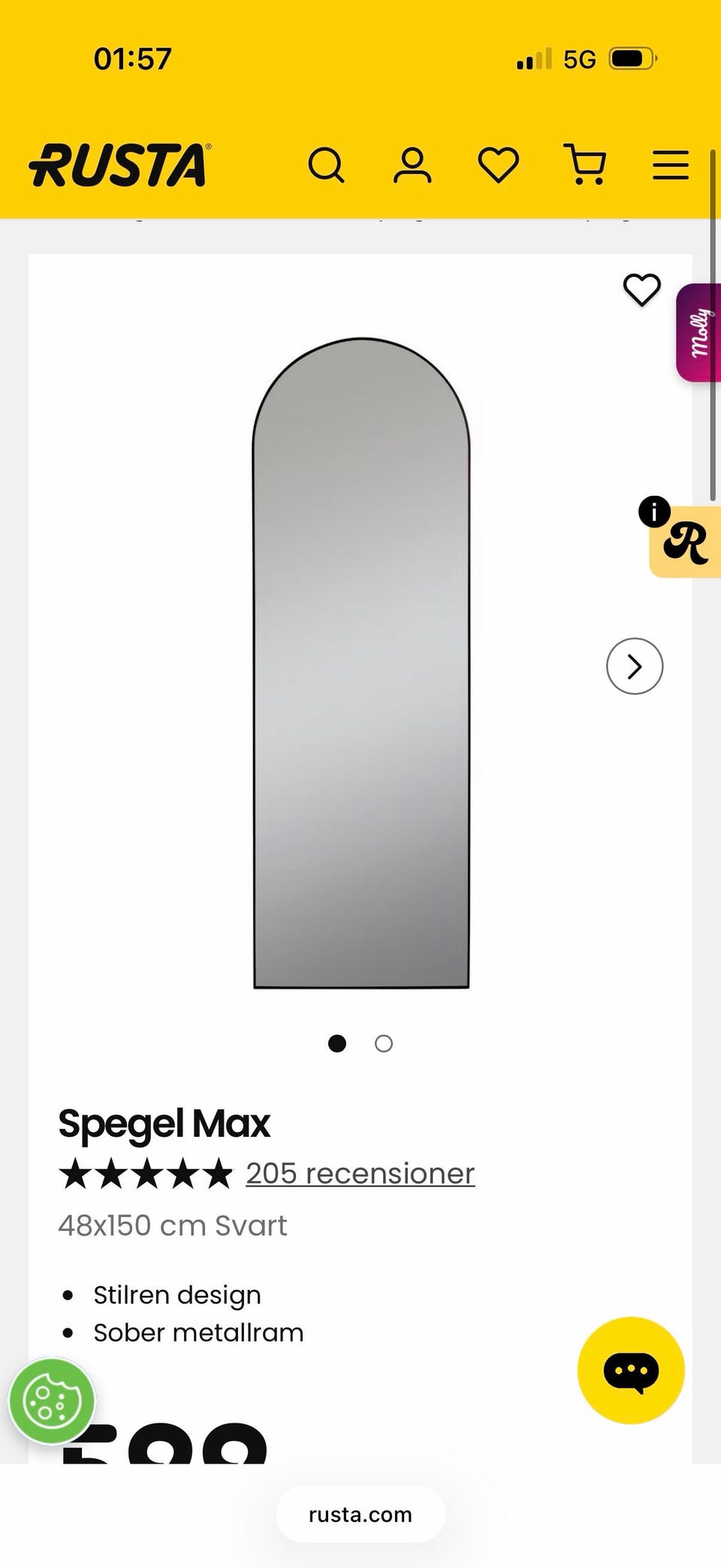Viewport: 721px width, 1568px height.
Task: Add Spegel Max to wishlist heart
Action: (x=642, y=289)
